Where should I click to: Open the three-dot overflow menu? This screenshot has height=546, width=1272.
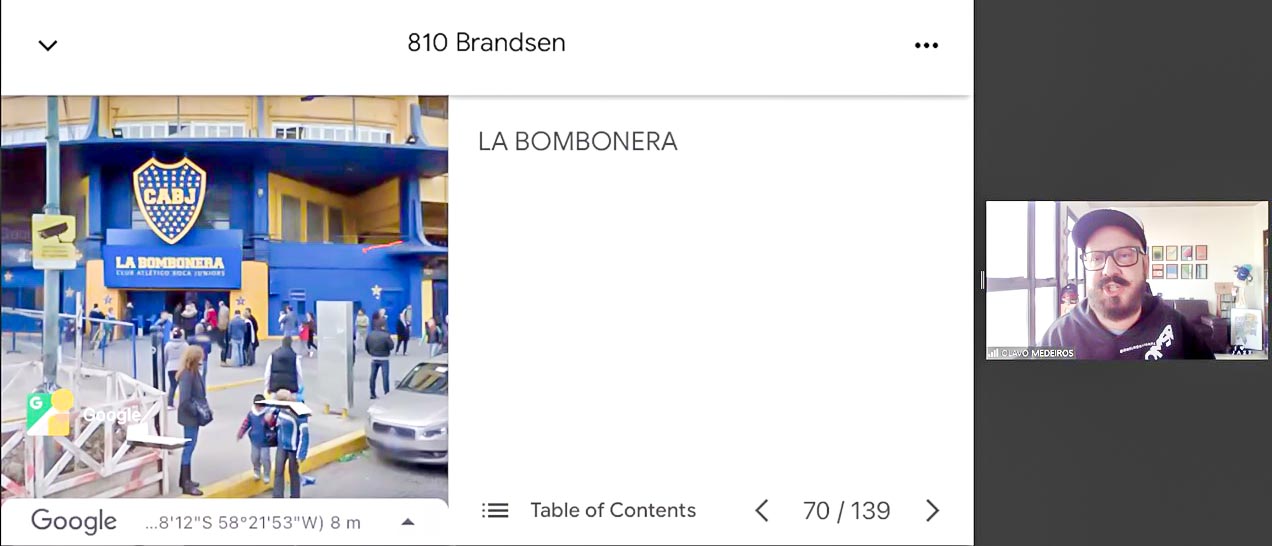pyautogui.click(x=926, y=45)
